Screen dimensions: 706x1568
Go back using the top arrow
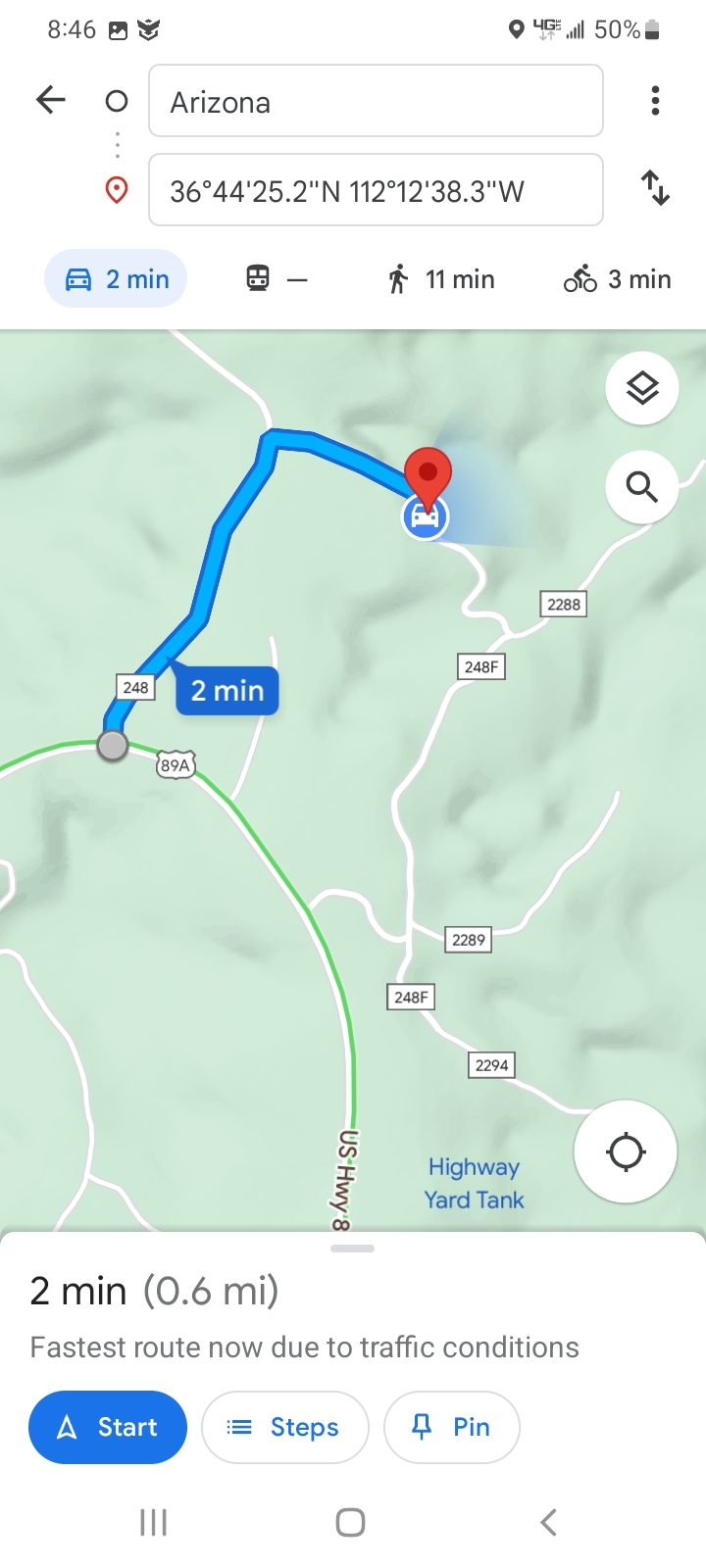tap(50, 100)
